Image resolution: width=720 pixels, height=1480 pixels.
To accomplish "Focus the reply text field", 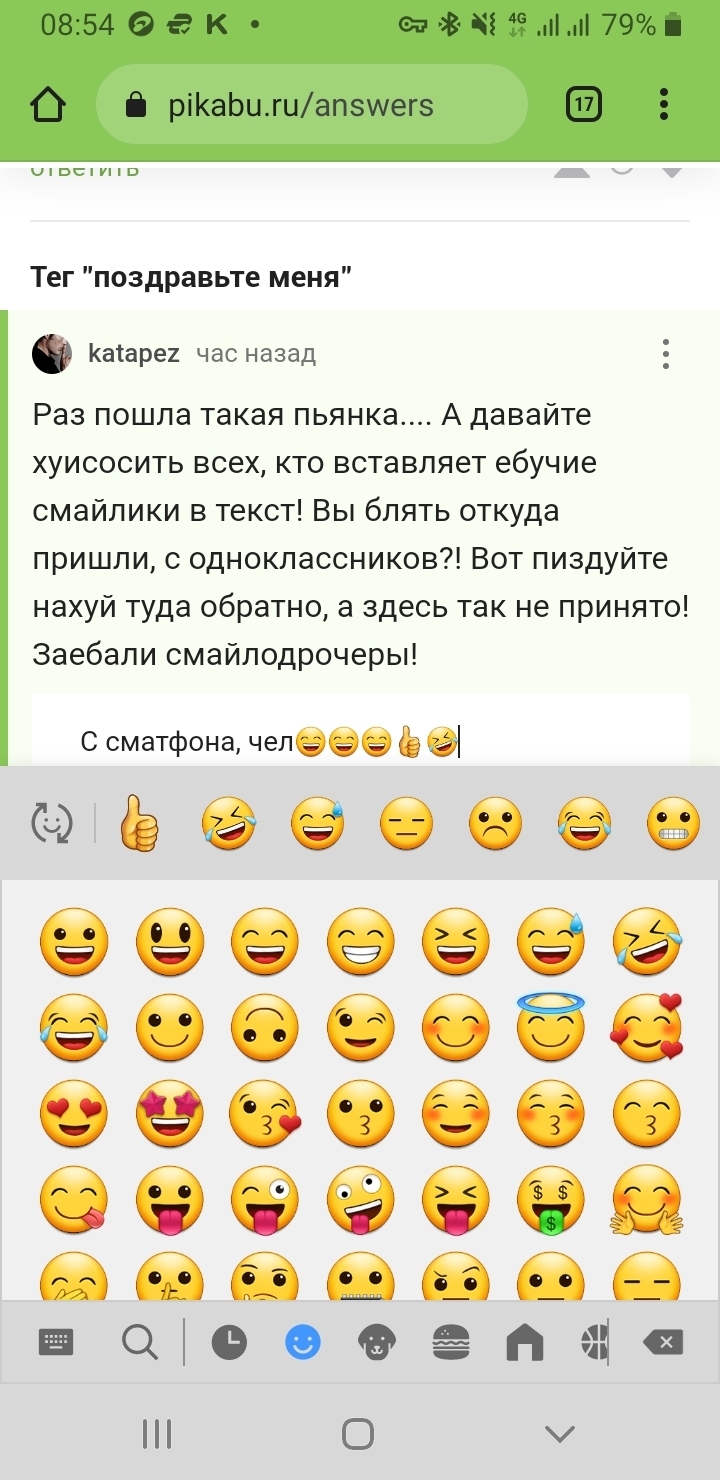I will click(x=360, y=741).
